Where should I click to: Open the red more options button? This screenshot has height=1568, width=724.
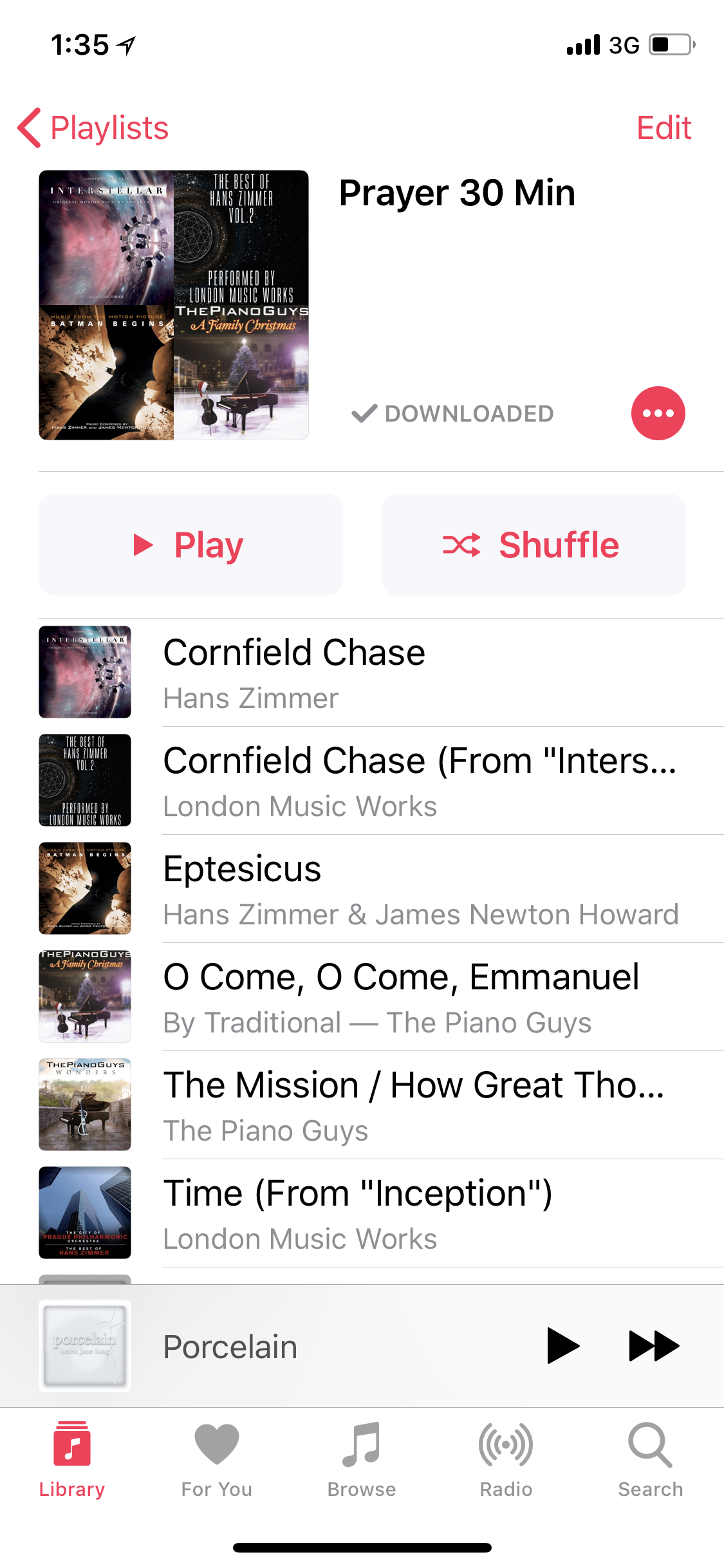658,413
